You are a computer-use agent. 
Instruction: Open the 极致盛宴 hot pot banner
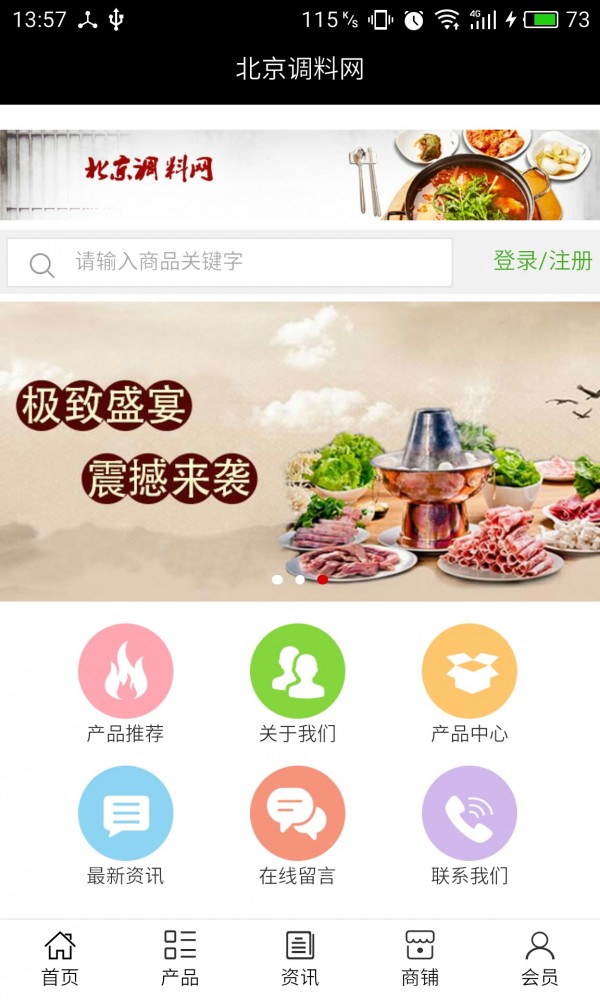[300, 450]
